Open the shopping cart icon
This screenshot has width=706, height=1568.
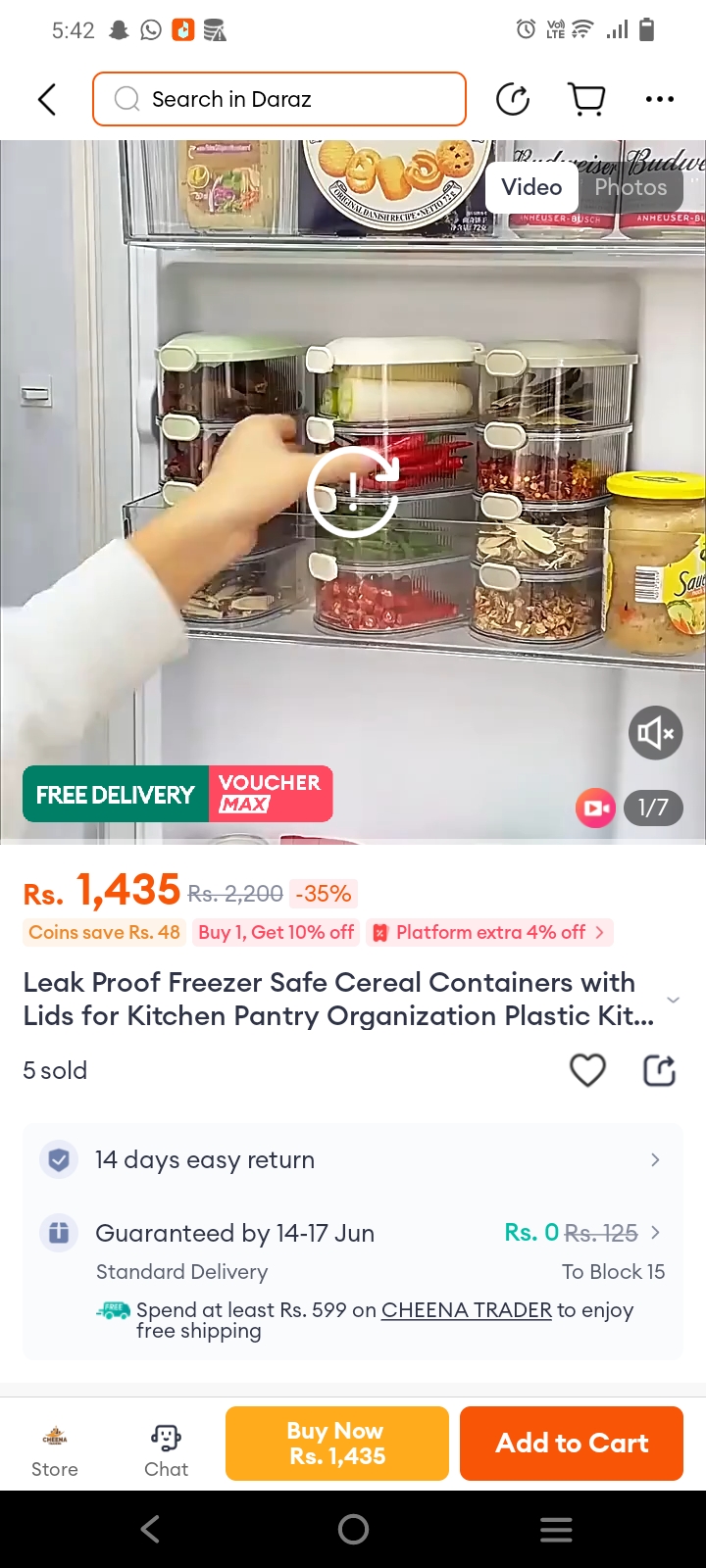tap(586, 99)
